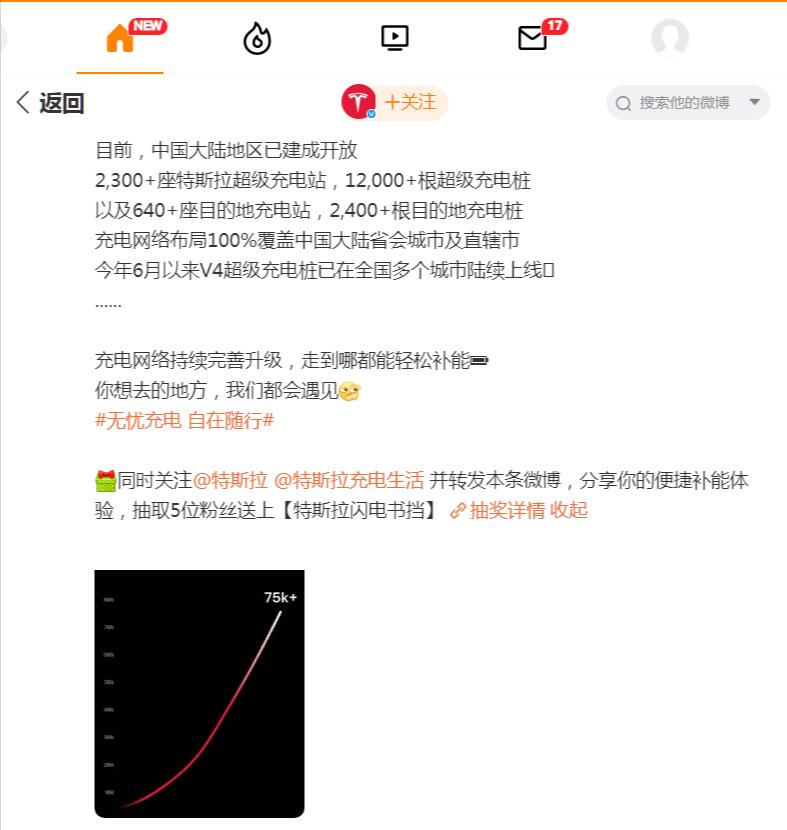Open Tesla's profile avatar

coord(358,102)
